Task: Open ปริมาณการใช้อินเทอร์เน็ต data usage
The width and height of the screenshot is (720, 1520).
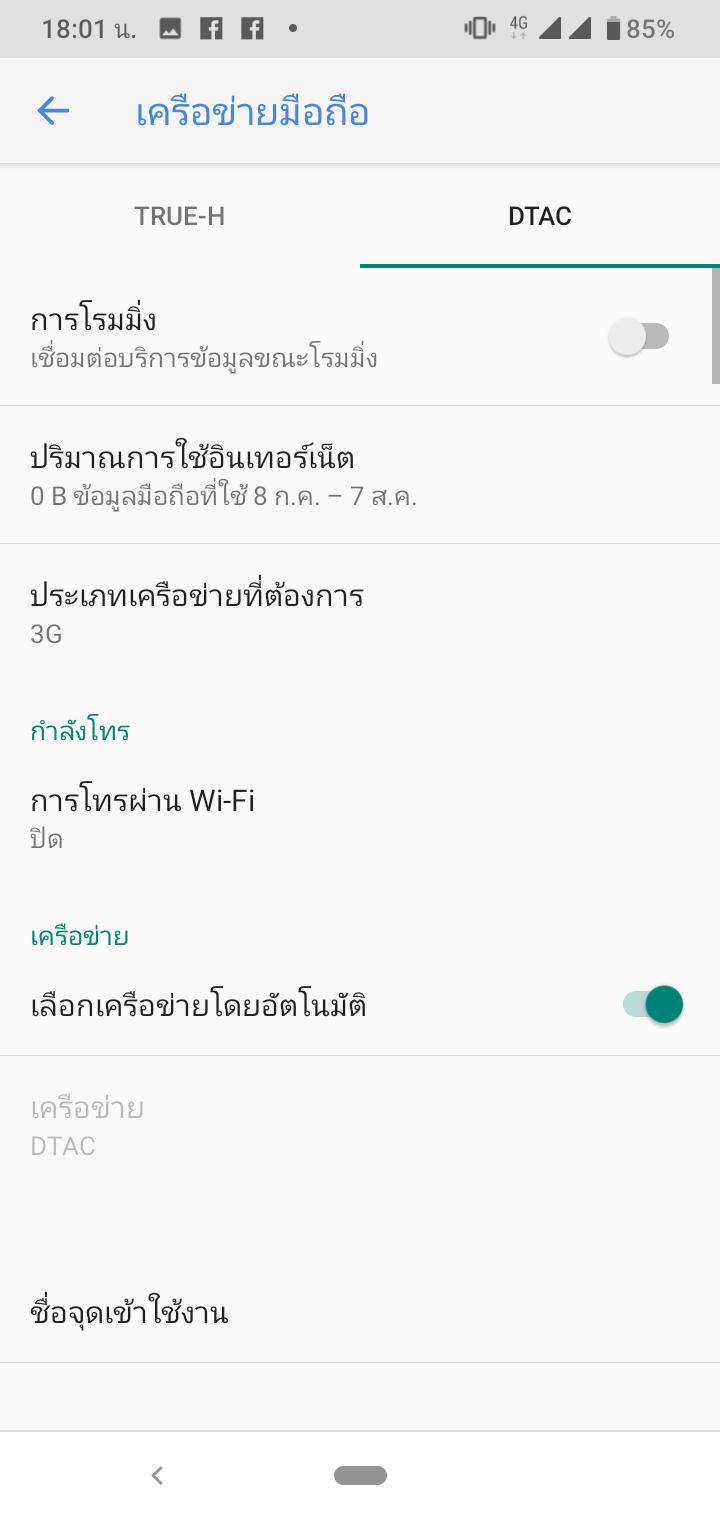Action: (360, 475)
